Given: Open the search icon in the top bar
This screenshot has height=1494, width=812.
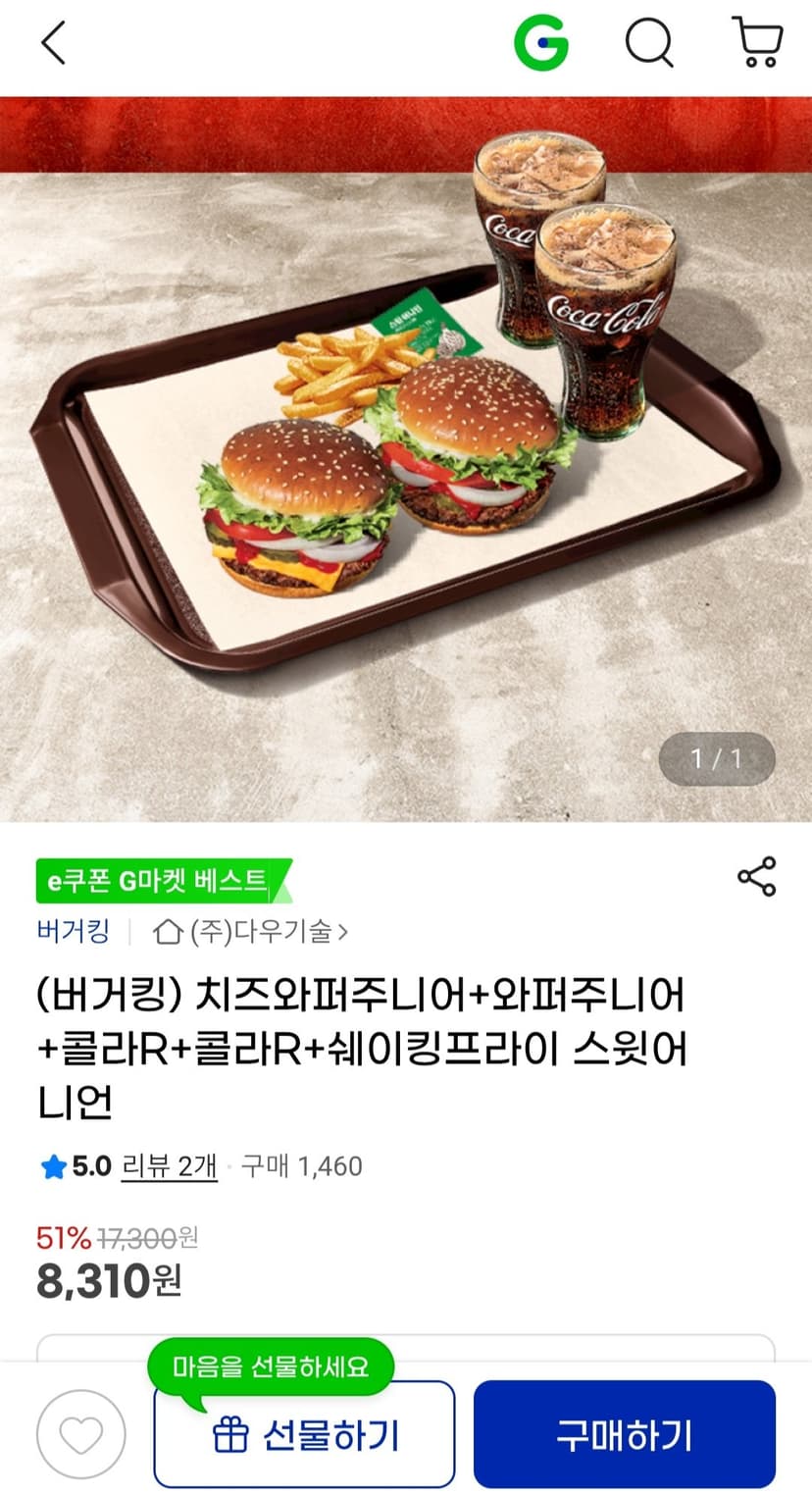Looking at the screenshot, I should point(650,44).
